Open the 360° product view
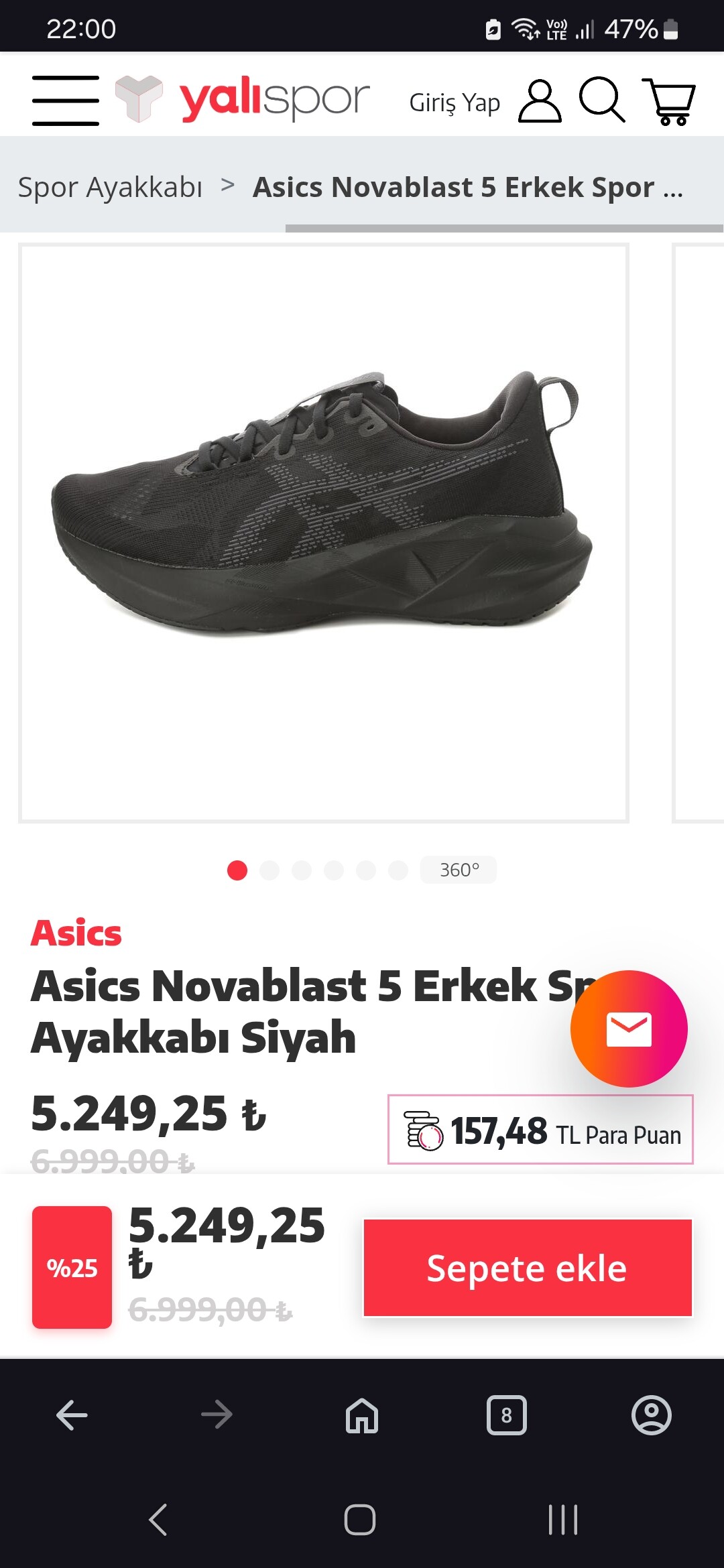This screenshot has height=1568, width=724. (459, 870)
